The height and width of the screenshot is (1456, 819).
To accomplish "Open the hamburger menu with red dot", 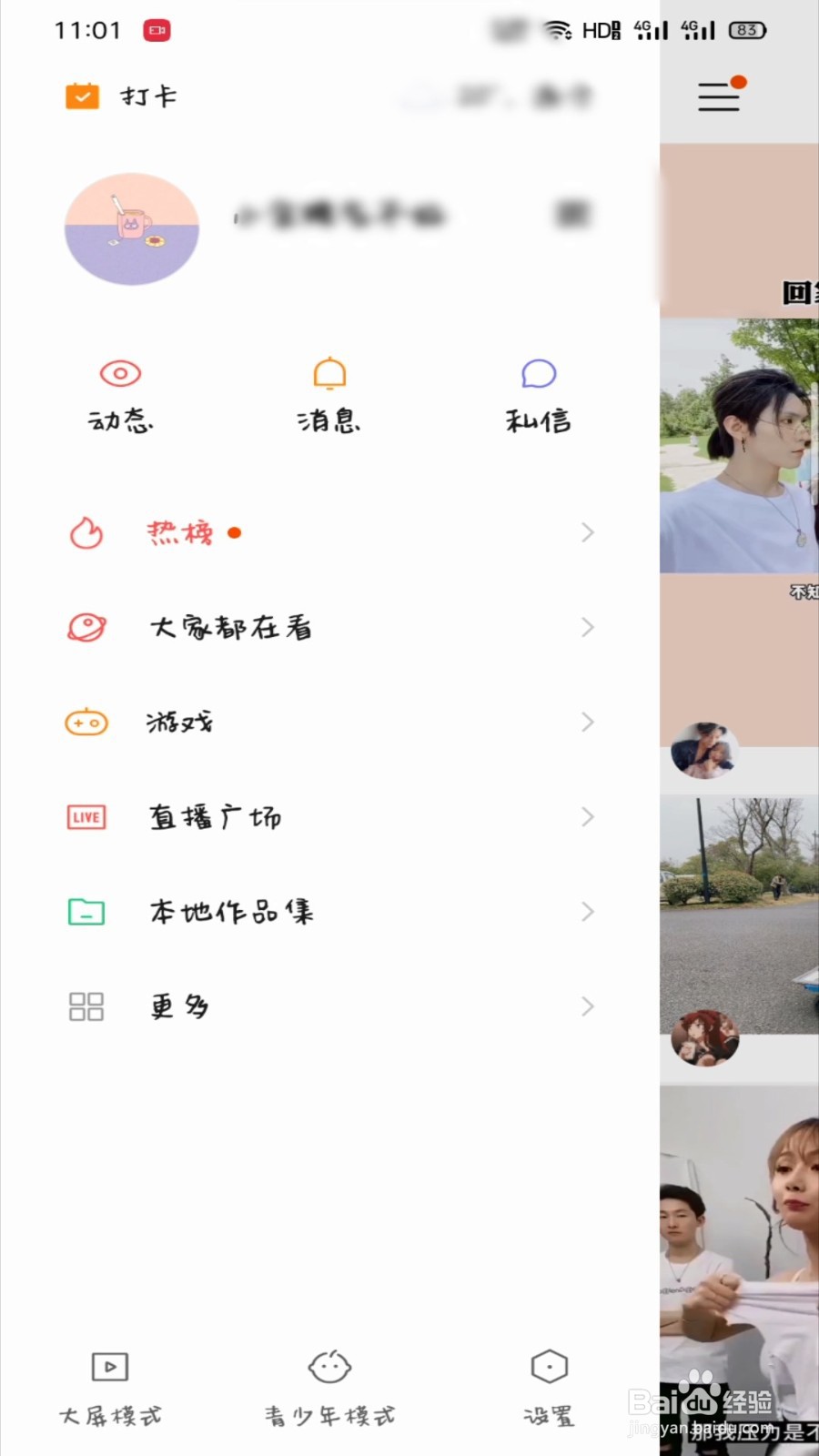I will pos(719,97).
